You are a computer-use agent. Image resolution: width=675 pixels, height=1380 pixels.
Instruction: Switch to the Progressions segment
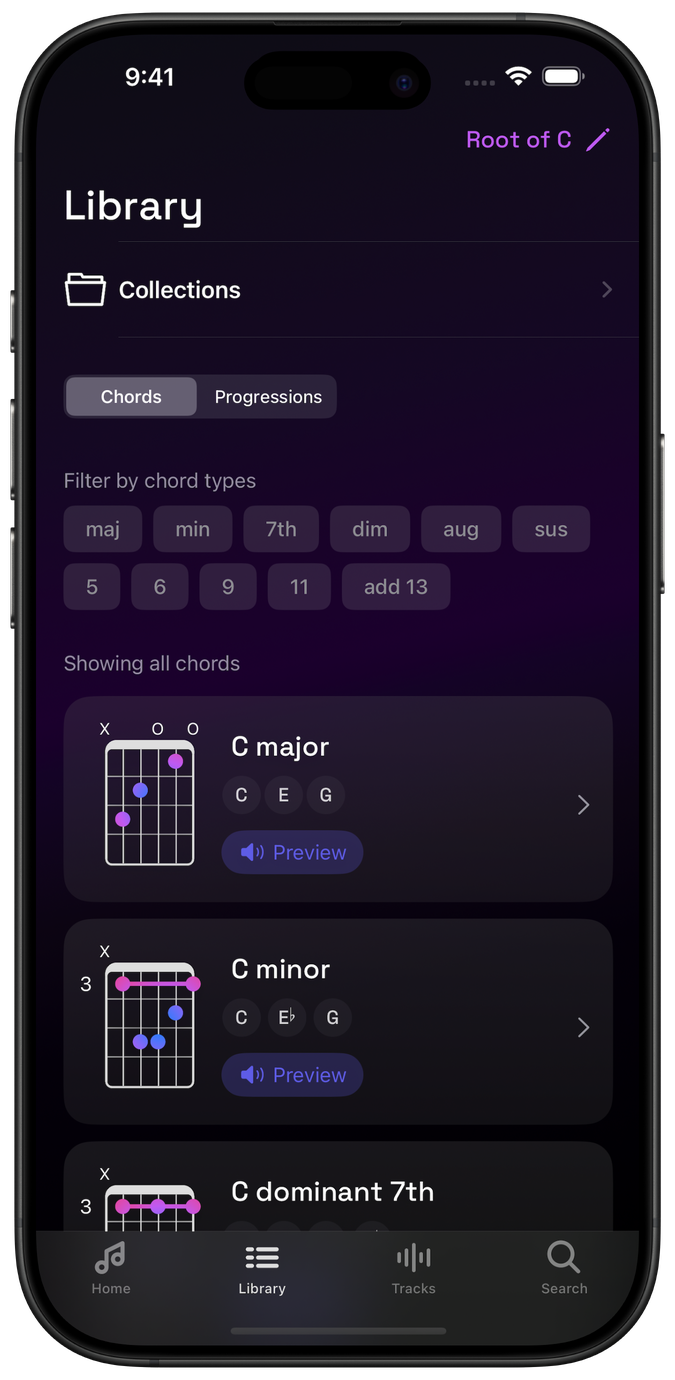[x=268, y=397]
